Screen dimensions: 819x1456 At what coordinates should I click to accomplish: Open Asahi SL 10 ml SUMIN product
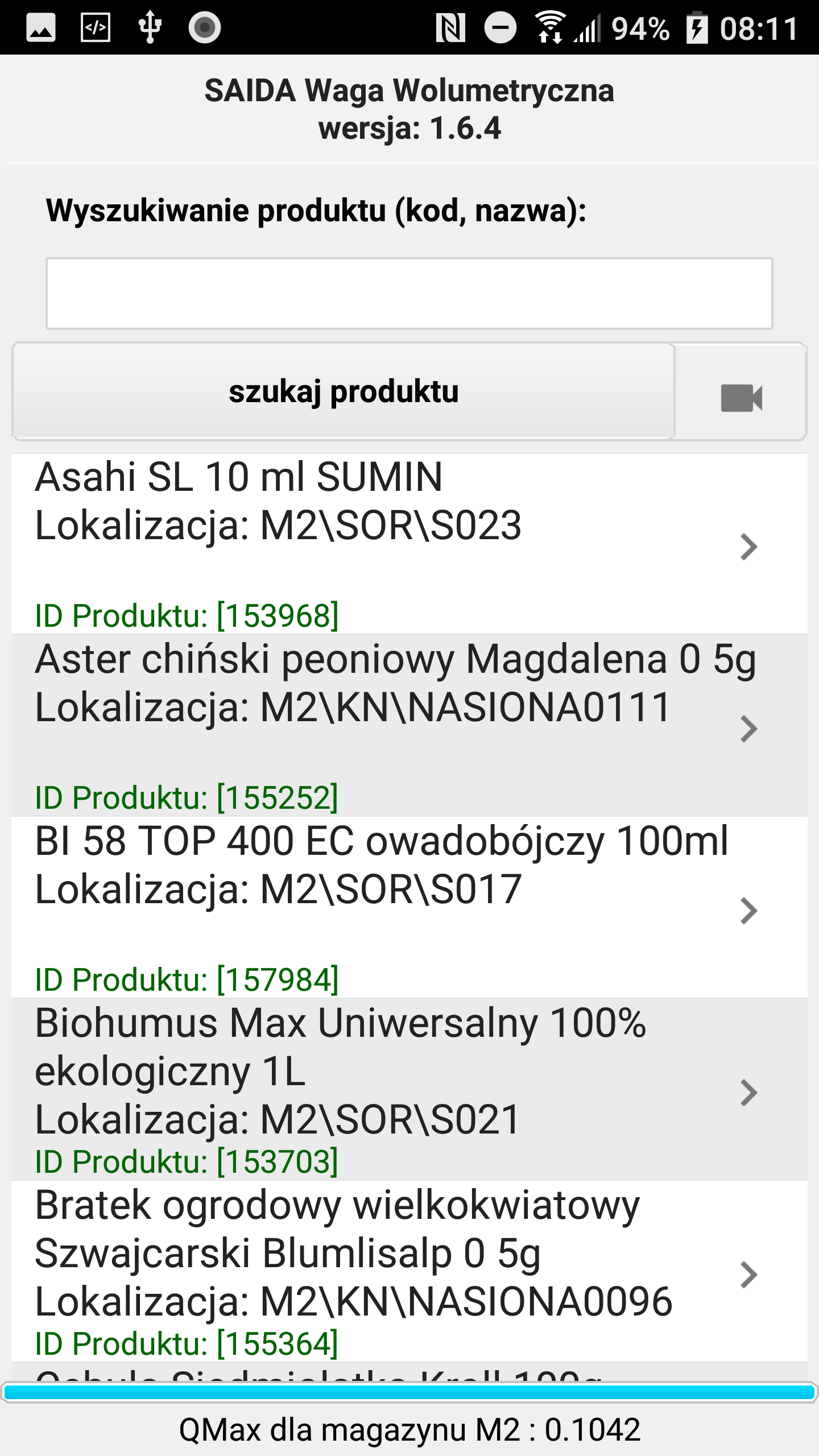point(409,544)
